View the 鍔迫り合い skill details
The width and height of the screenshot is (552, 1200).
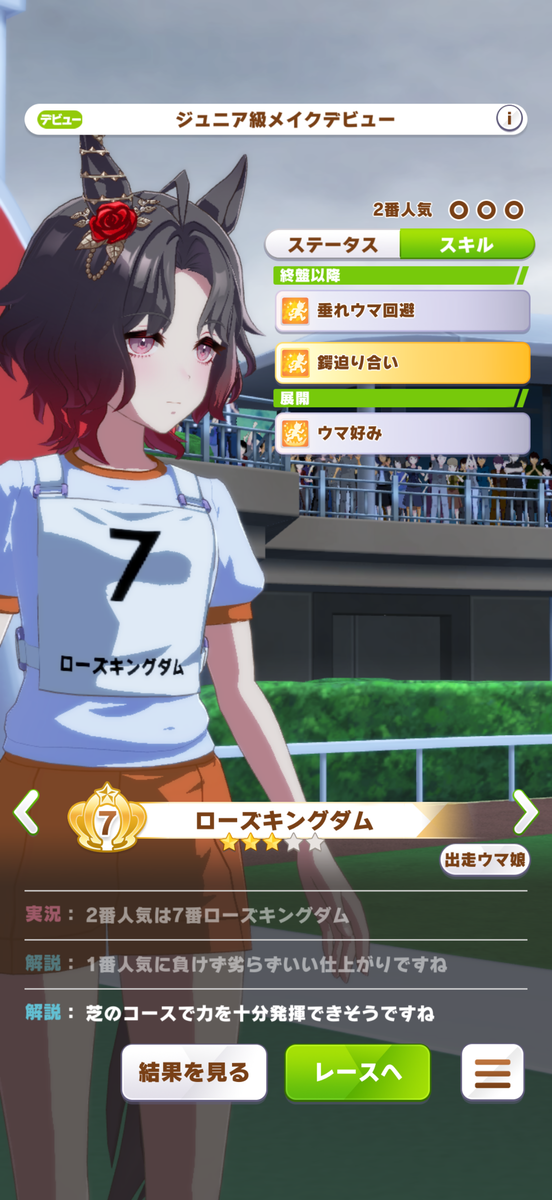pyautogui.click(x=402, y=362)
